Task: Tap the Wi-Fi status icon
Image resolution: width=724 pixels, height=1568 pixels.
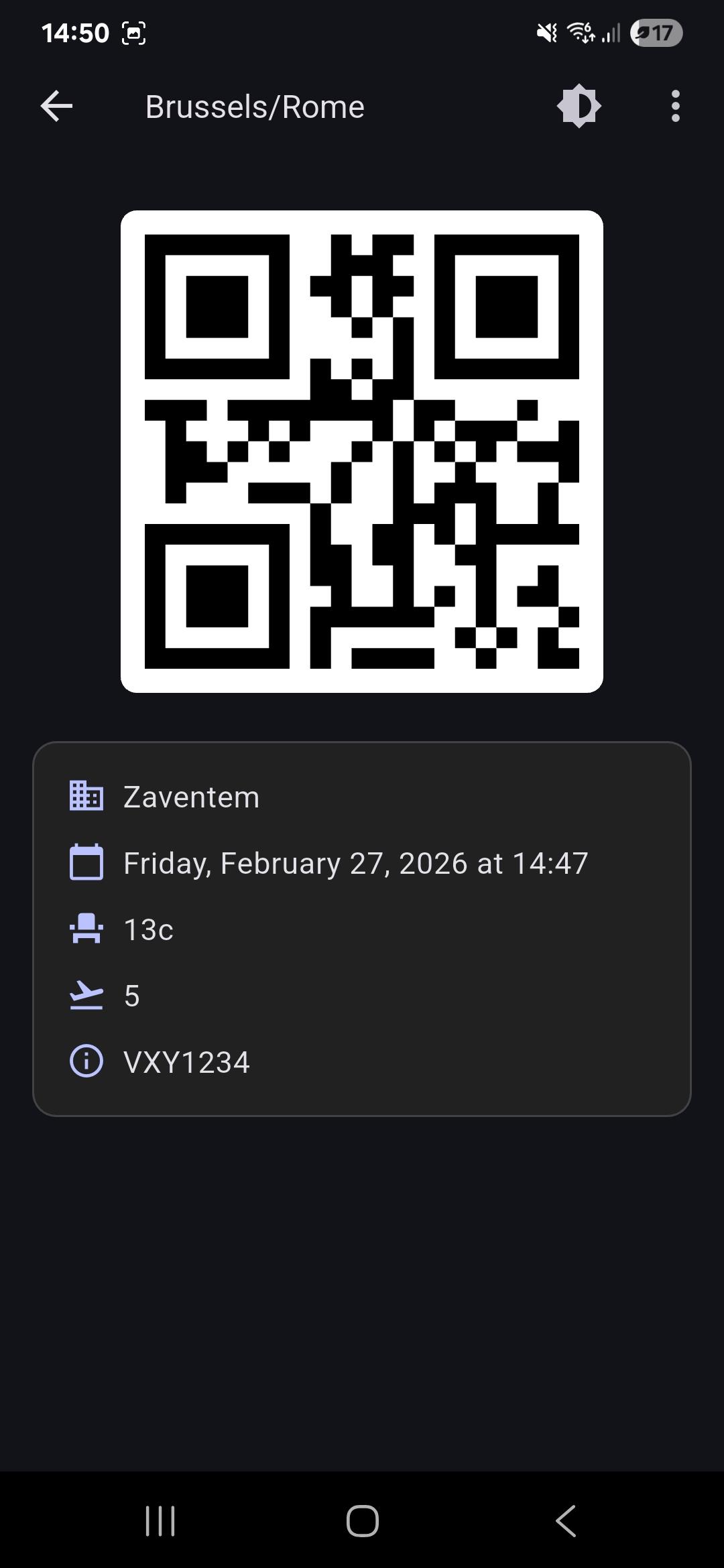Action: point(581,32)
